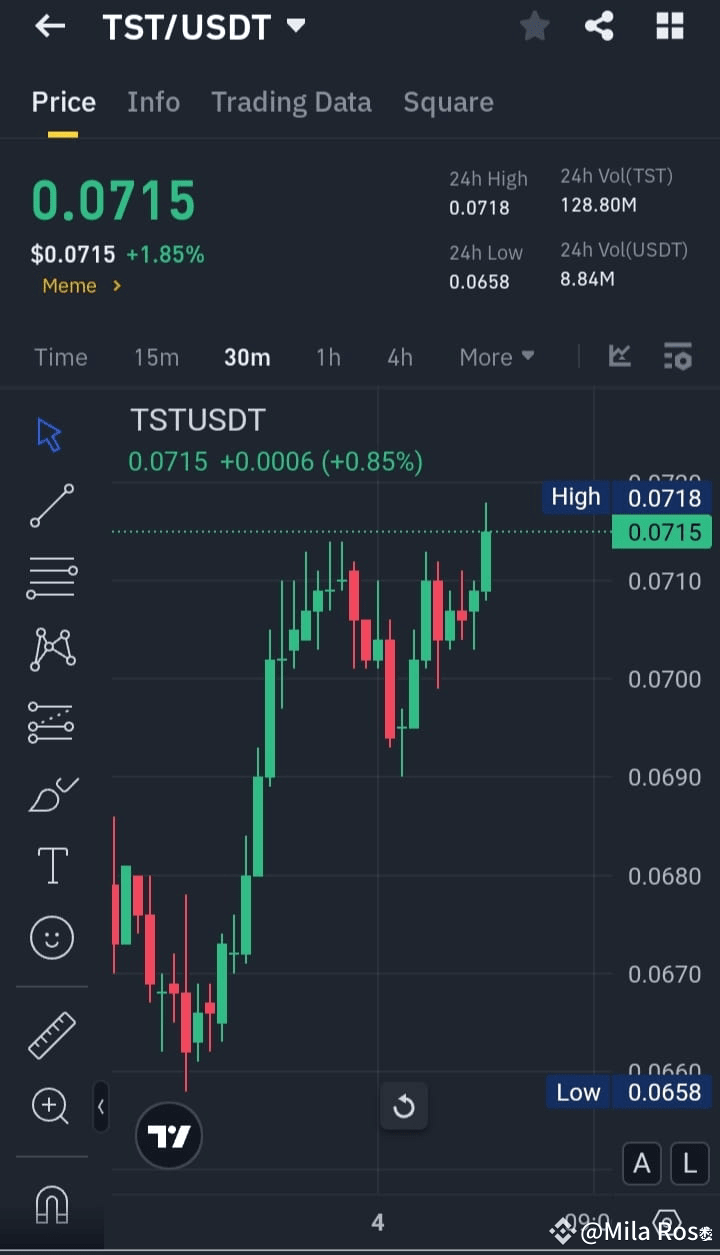This screenshot has width=720, height=1255.
Task: Toggle the favorite star for TST/USDT
Action: click(534, 26)
